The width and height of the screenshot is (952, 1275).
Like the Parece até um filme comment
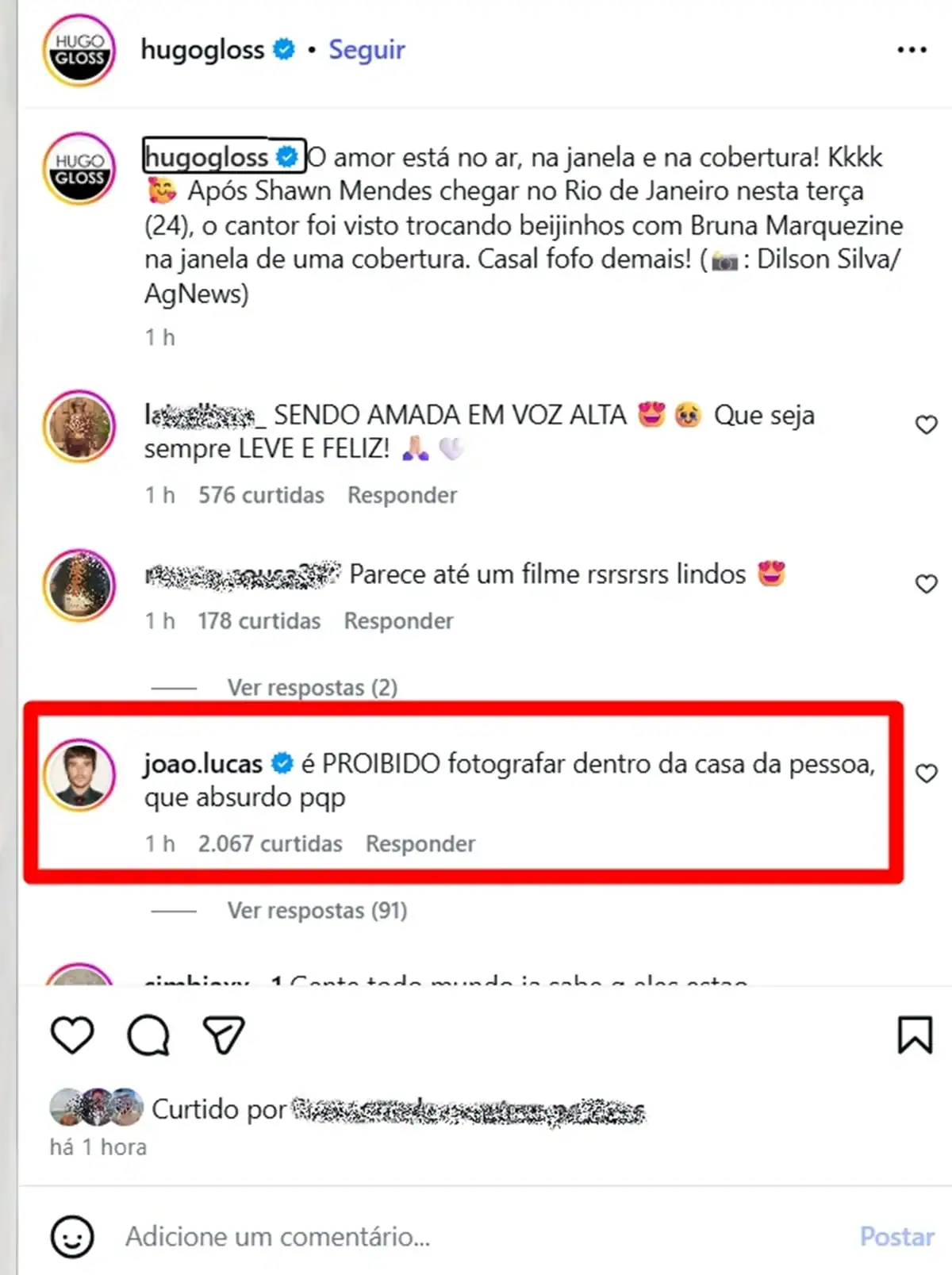click(926, 584)
